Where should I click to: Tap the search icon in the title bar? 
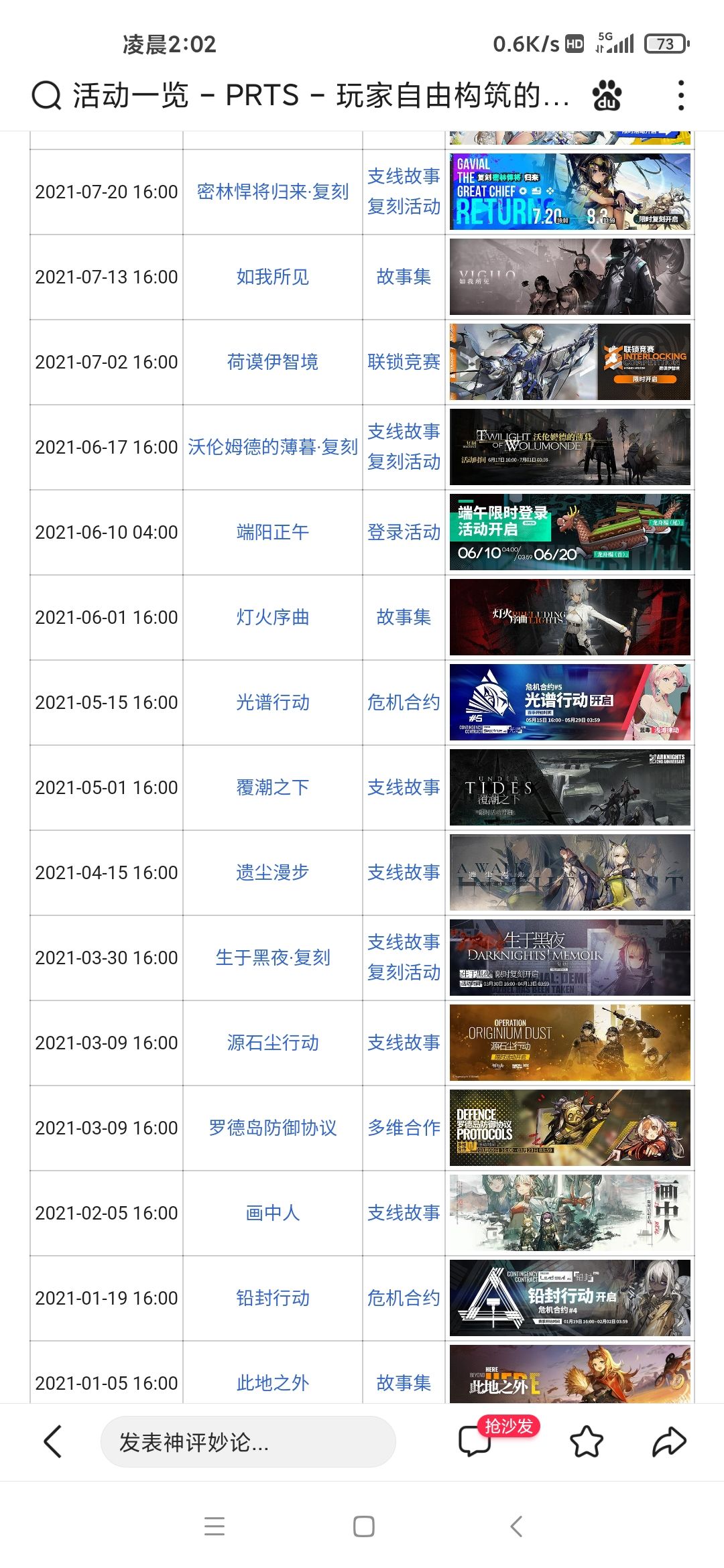pos(46,95)
